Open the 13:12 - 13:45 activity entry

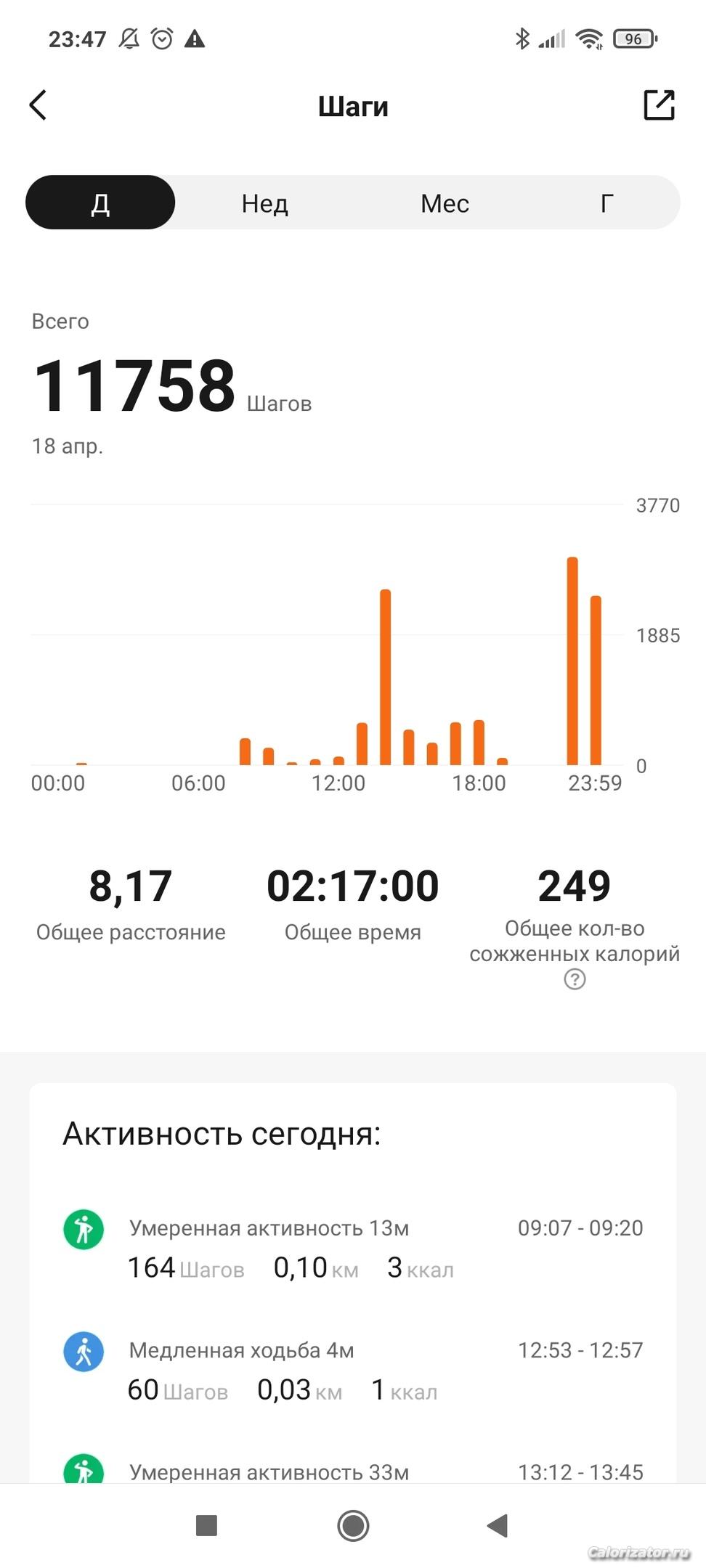tap(353, 1471)
